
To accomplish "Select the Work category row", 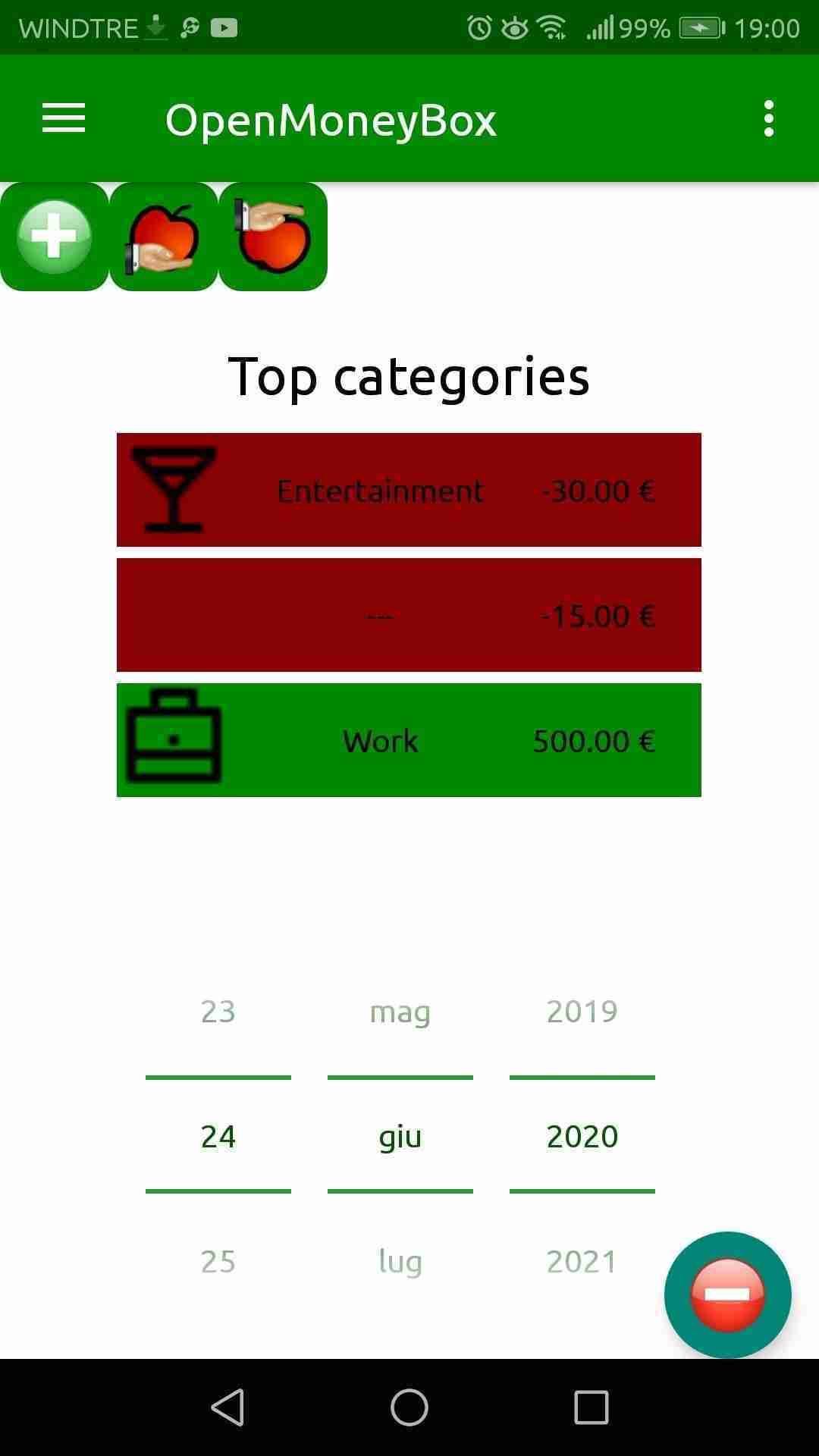I will tap(409, 739).
